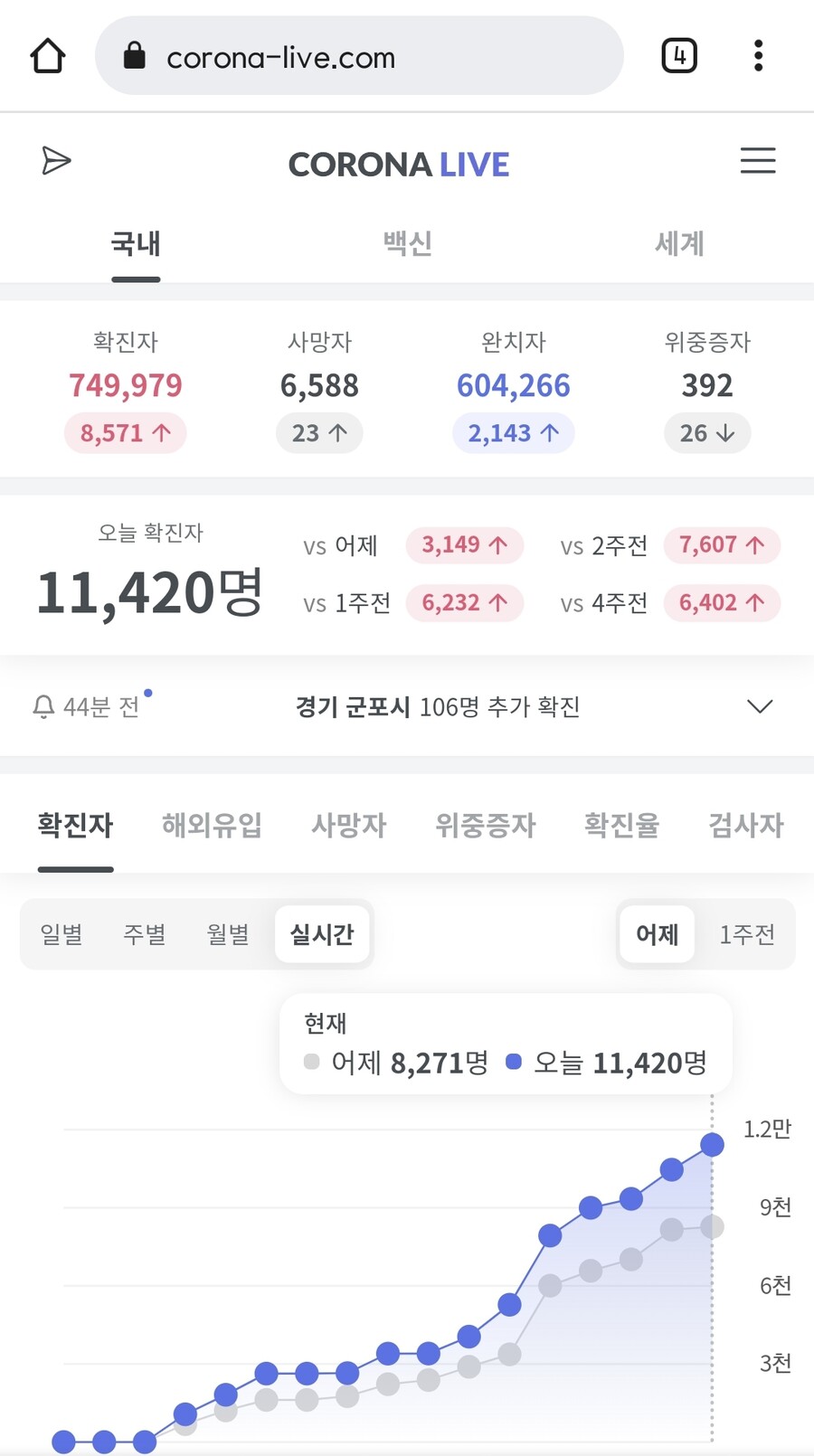Screen dimensions: 814x1456
Task: Tap the browser home icon
Action: pos(48,56)
